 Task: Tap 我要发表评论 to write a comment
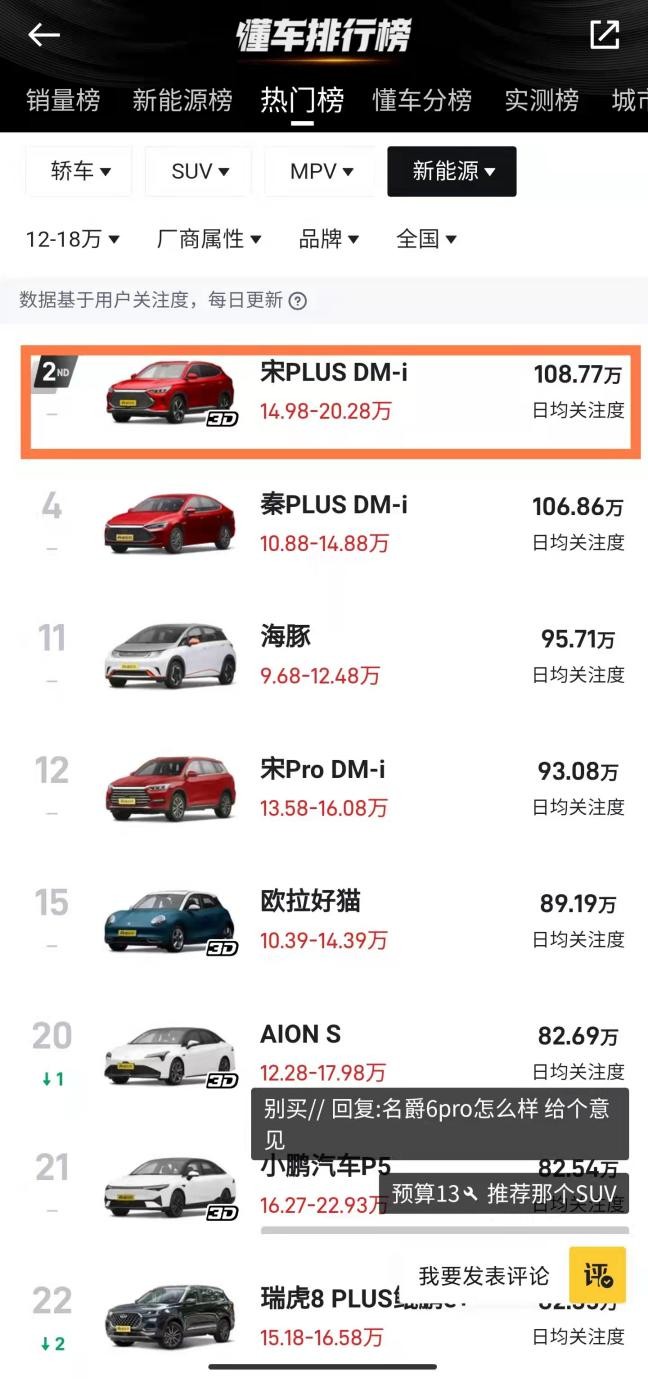484,1276
